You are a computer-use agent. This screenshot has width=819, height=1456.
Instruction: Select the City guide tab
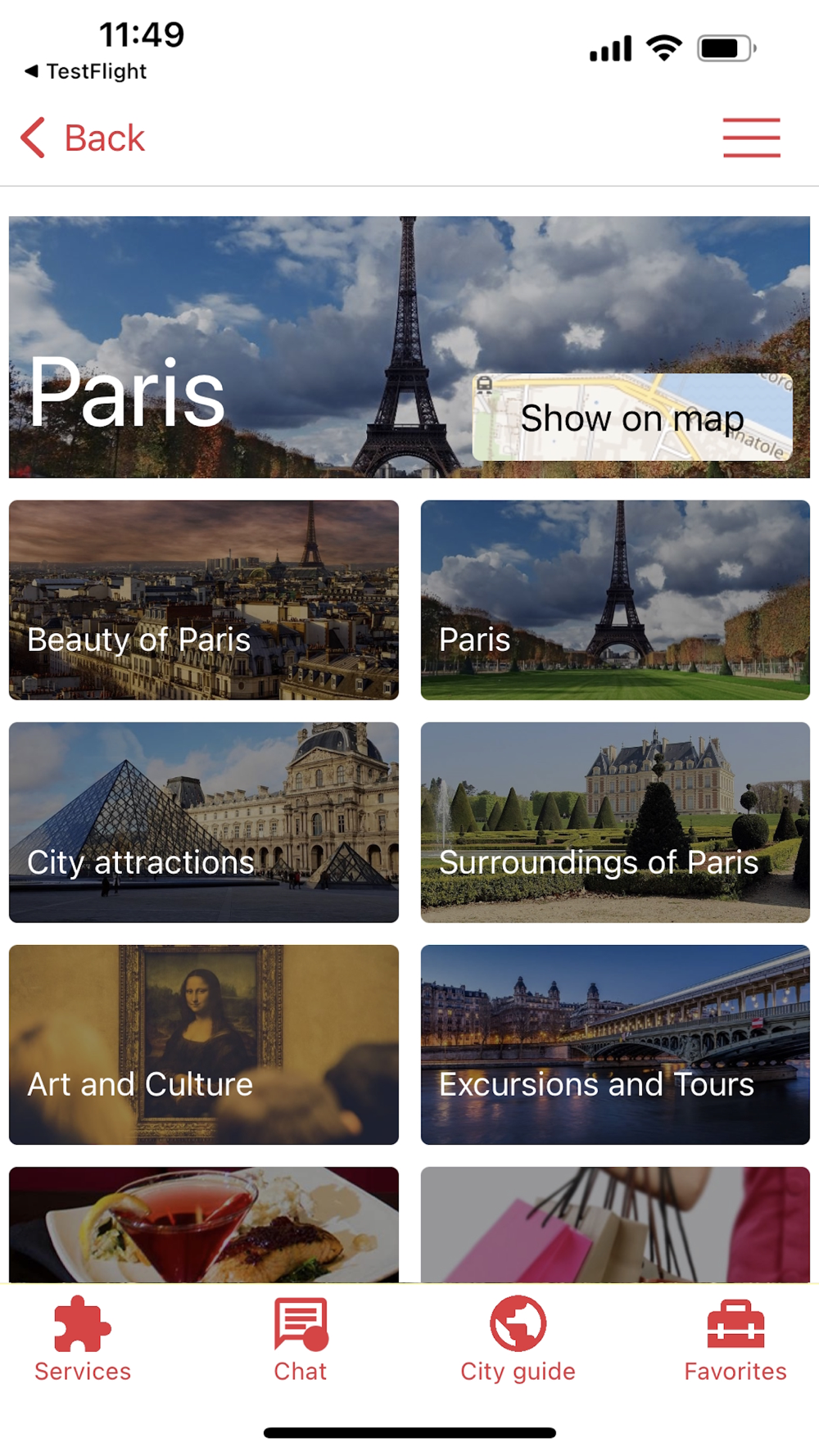point(518,1340)
